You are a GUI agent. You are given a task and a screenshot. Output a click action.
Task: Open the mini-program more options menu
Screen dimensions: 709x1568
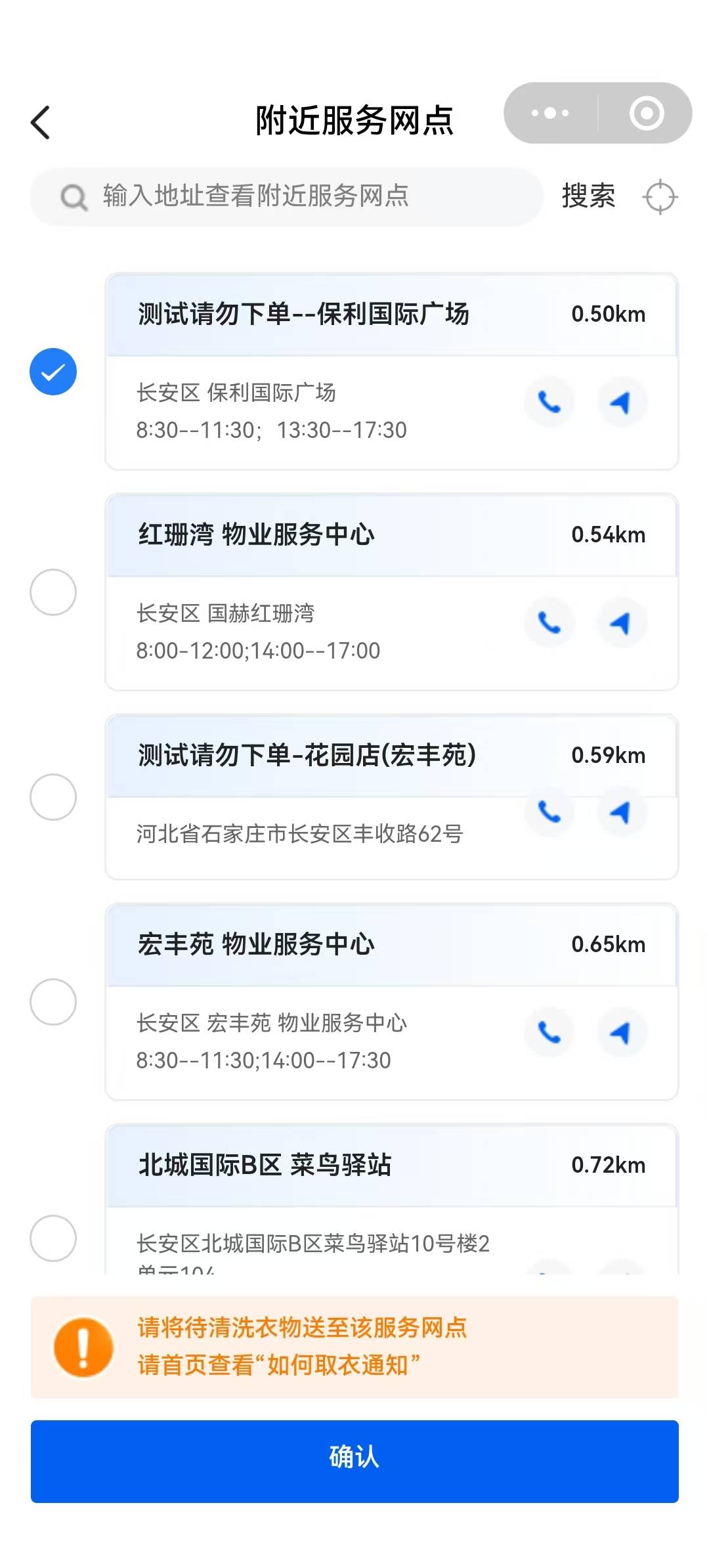550,113
